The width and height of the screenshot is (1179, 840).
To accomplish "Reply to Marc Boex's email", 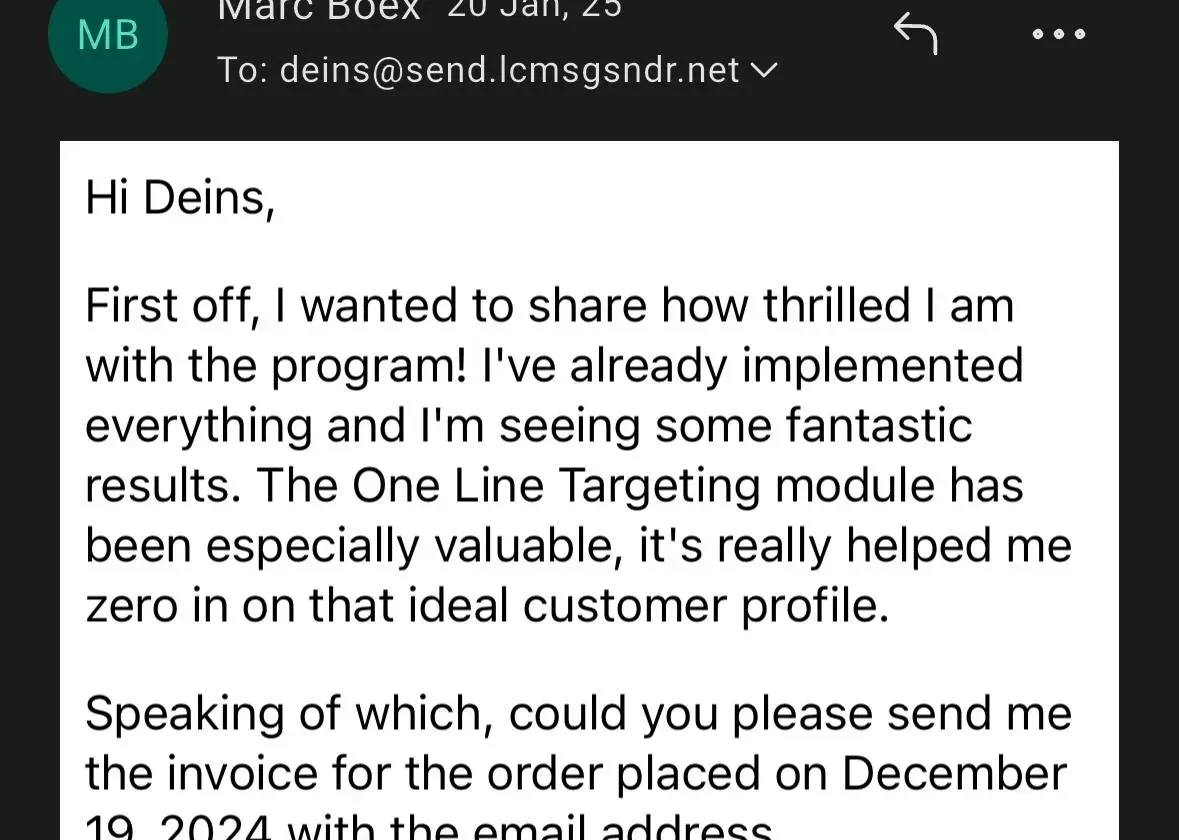I will coord(915,33).
